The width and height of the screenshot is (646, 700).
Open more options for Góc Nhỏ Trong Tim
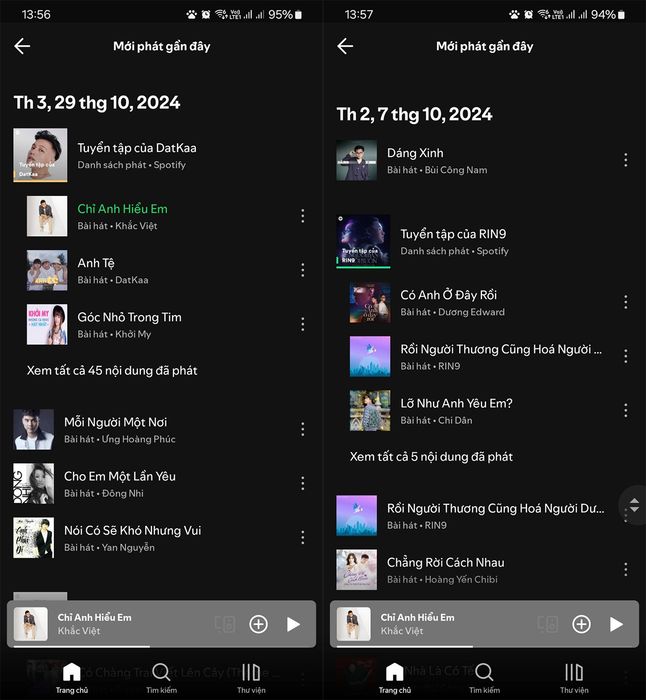pyautogui.click(x=302, y=324)
